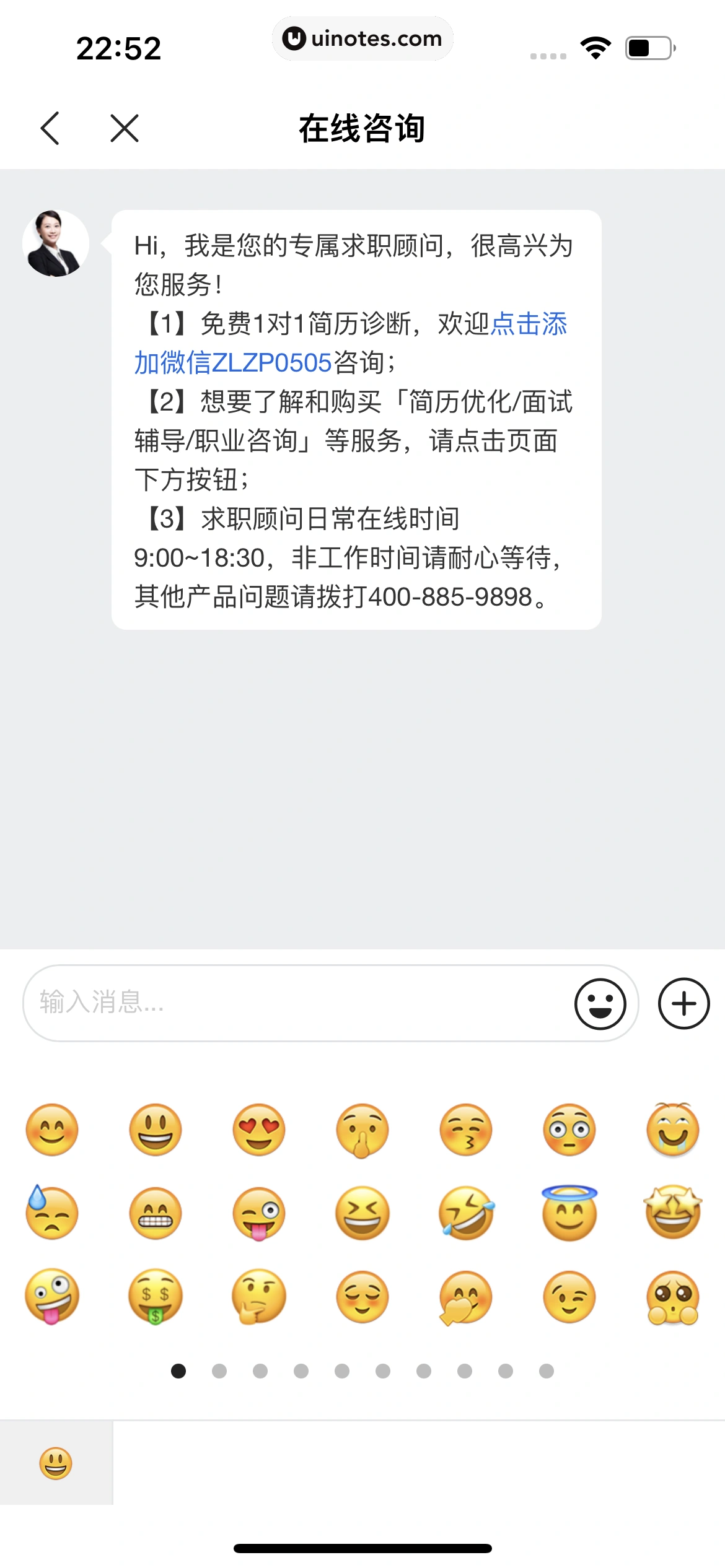The width and height of the screenshot is (725, 1568).
Task: Tap the back arrow button
Action: (x=51, y=129)
